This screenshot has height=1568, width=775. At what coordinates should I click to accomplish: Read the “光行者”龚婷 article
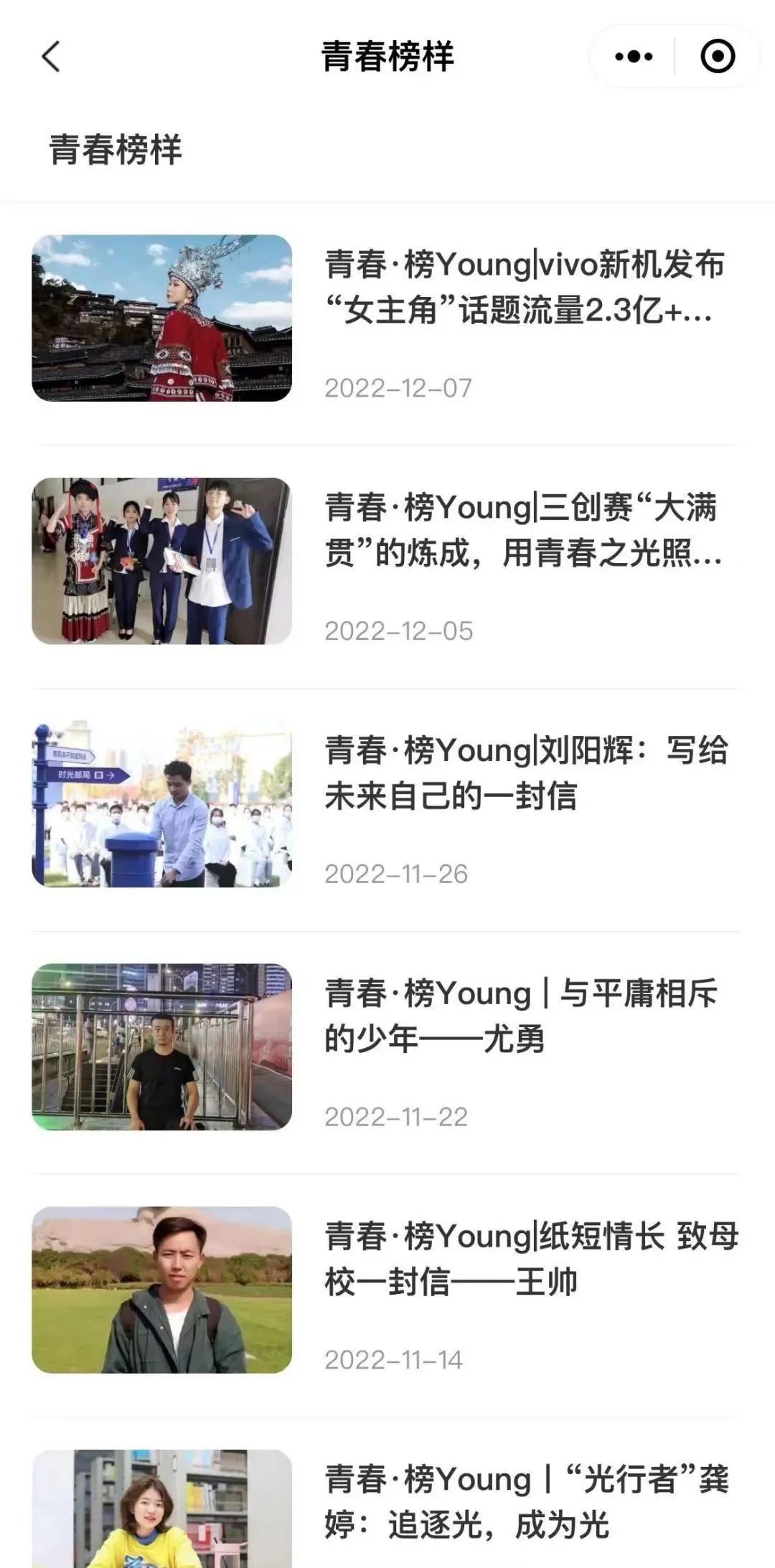pos(526,1501)
